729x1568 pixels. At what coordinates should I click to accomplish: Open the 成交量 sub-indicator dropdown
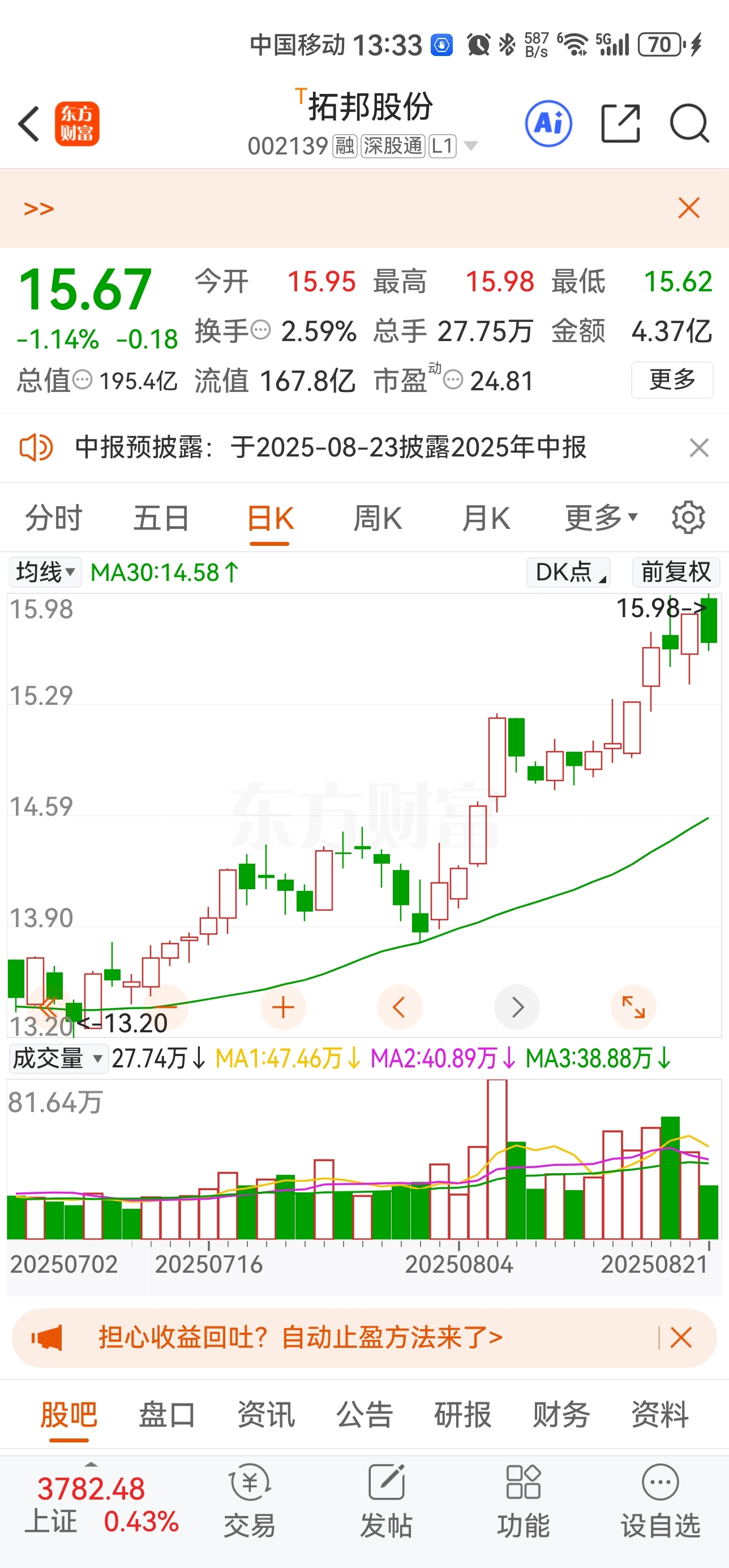[58, 1058]
